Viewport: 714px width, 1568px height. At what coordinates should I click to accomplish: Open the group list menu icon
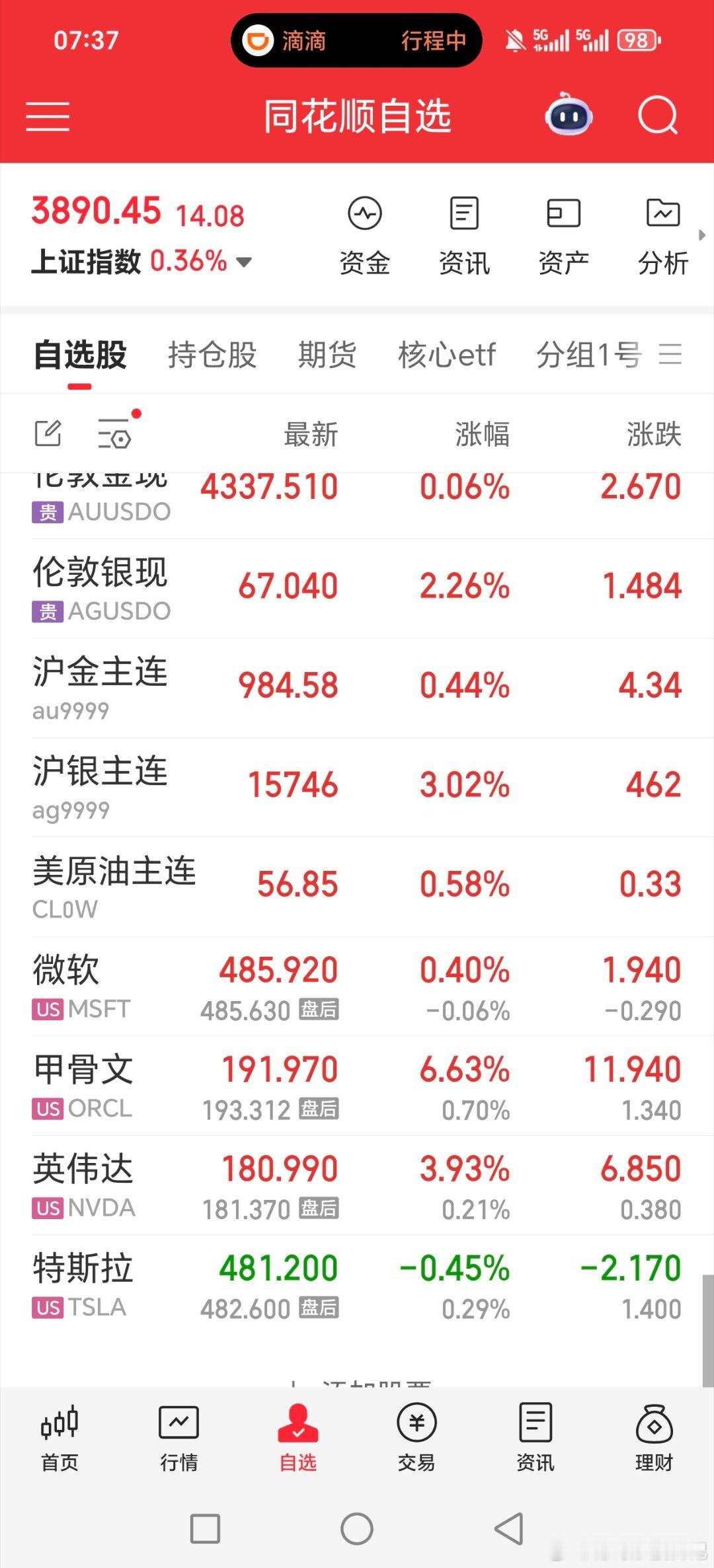tap(670, 355)
